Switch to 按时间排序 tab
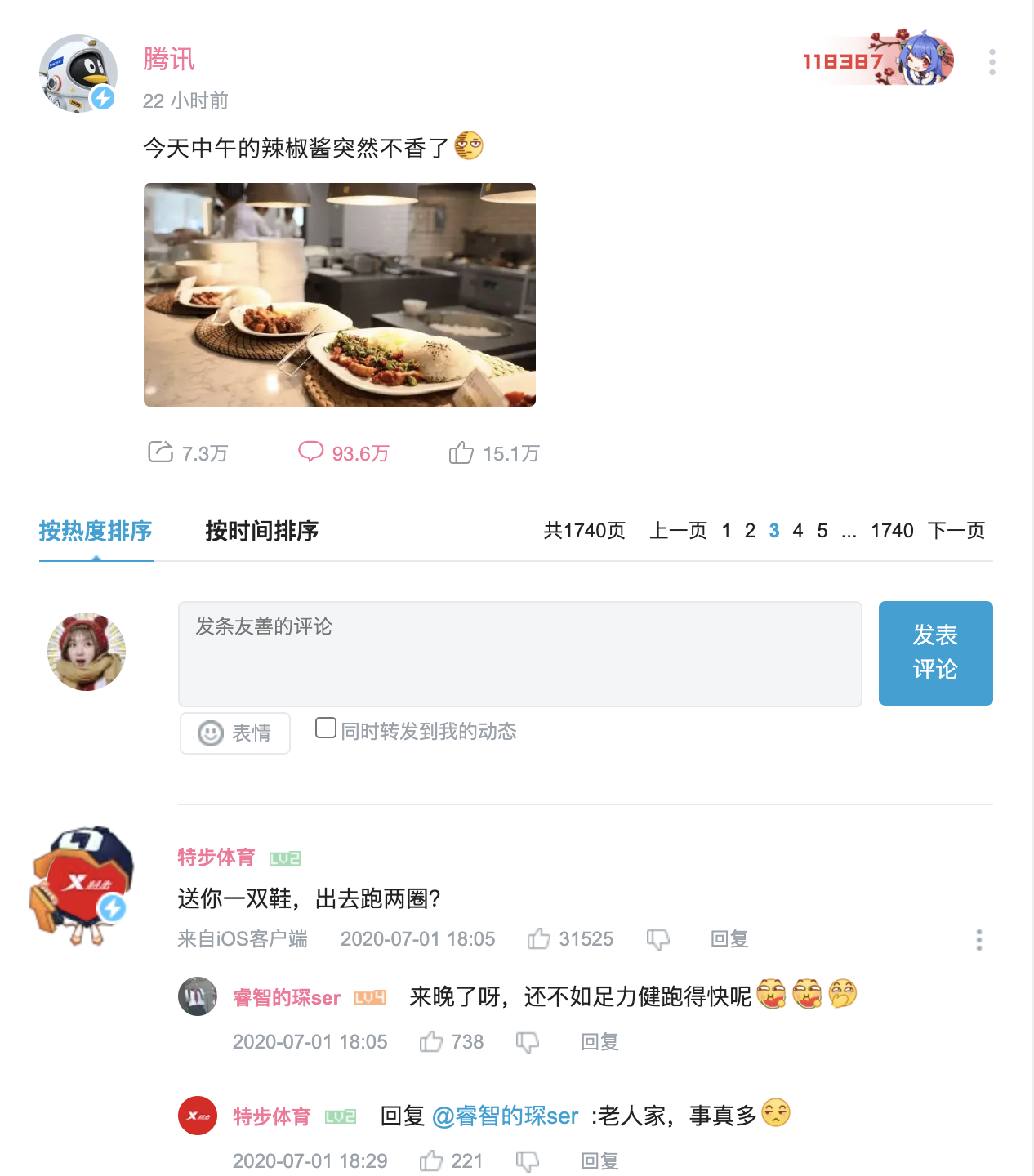Screen dimensions: 1034x1176 click(261, 531)
